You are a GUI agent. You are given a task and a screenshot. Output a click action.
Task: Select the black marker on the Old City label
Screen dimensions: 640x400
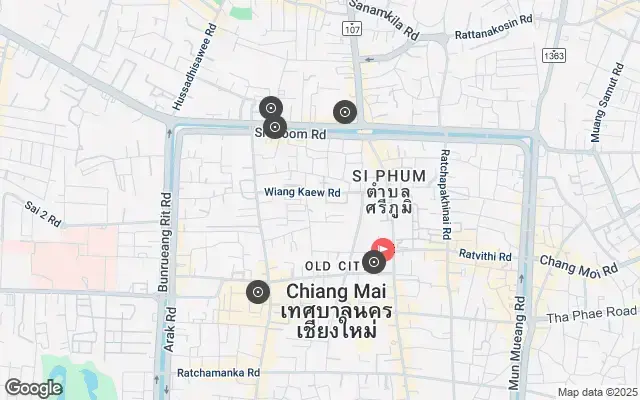point(374,263)
